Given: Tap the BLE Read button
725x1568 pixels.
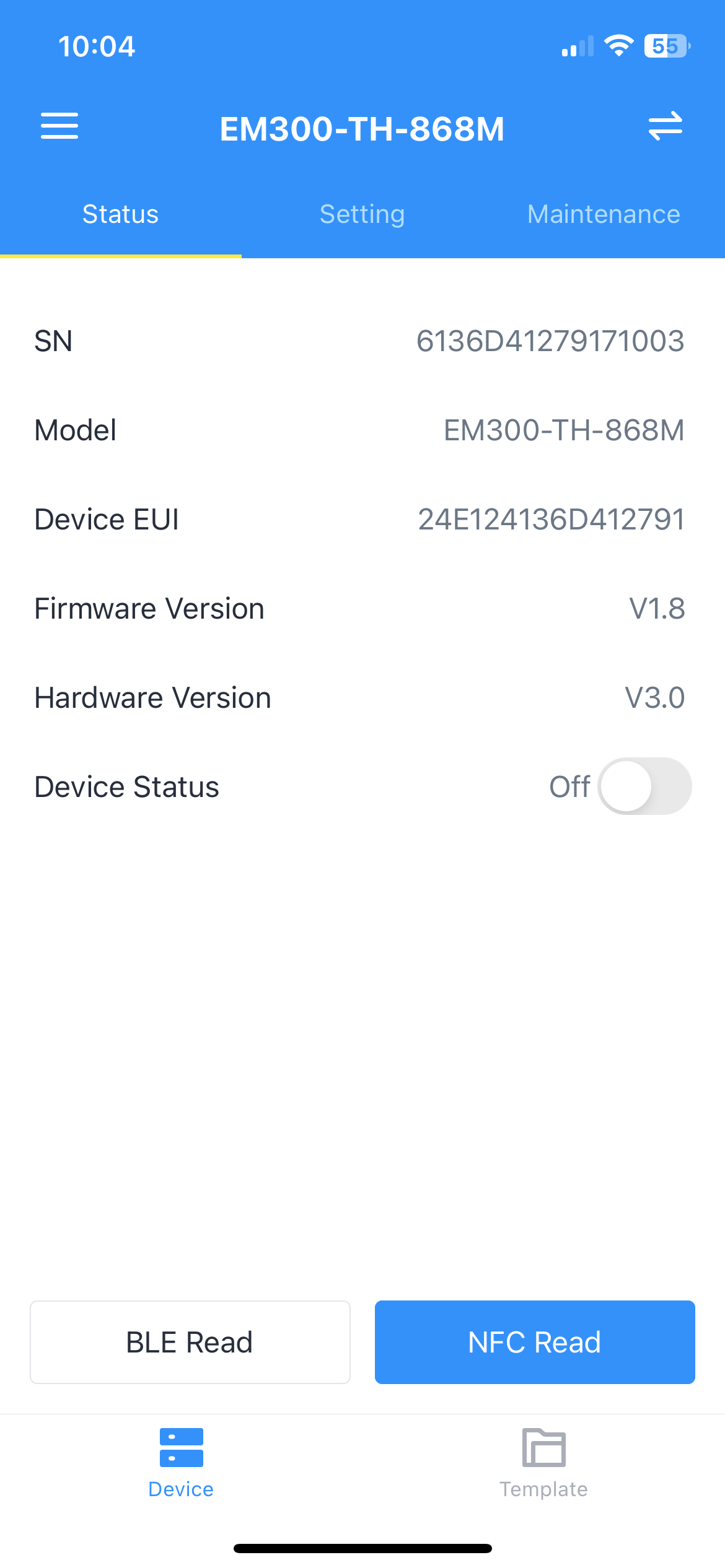Looking at the screenshot, I should [190, 1343].
